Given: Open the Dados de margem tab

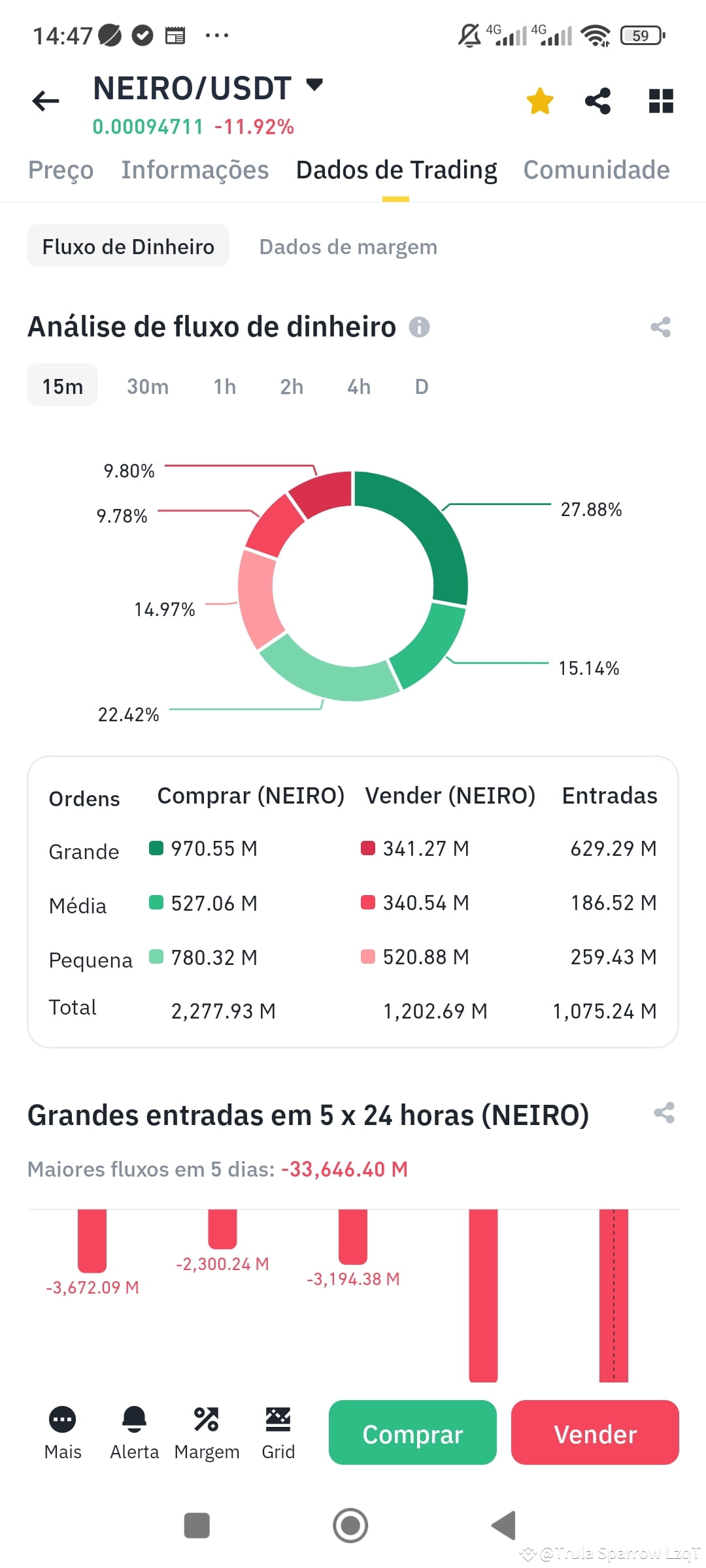Looking at the screenshot, I should (x=348, y=246).
